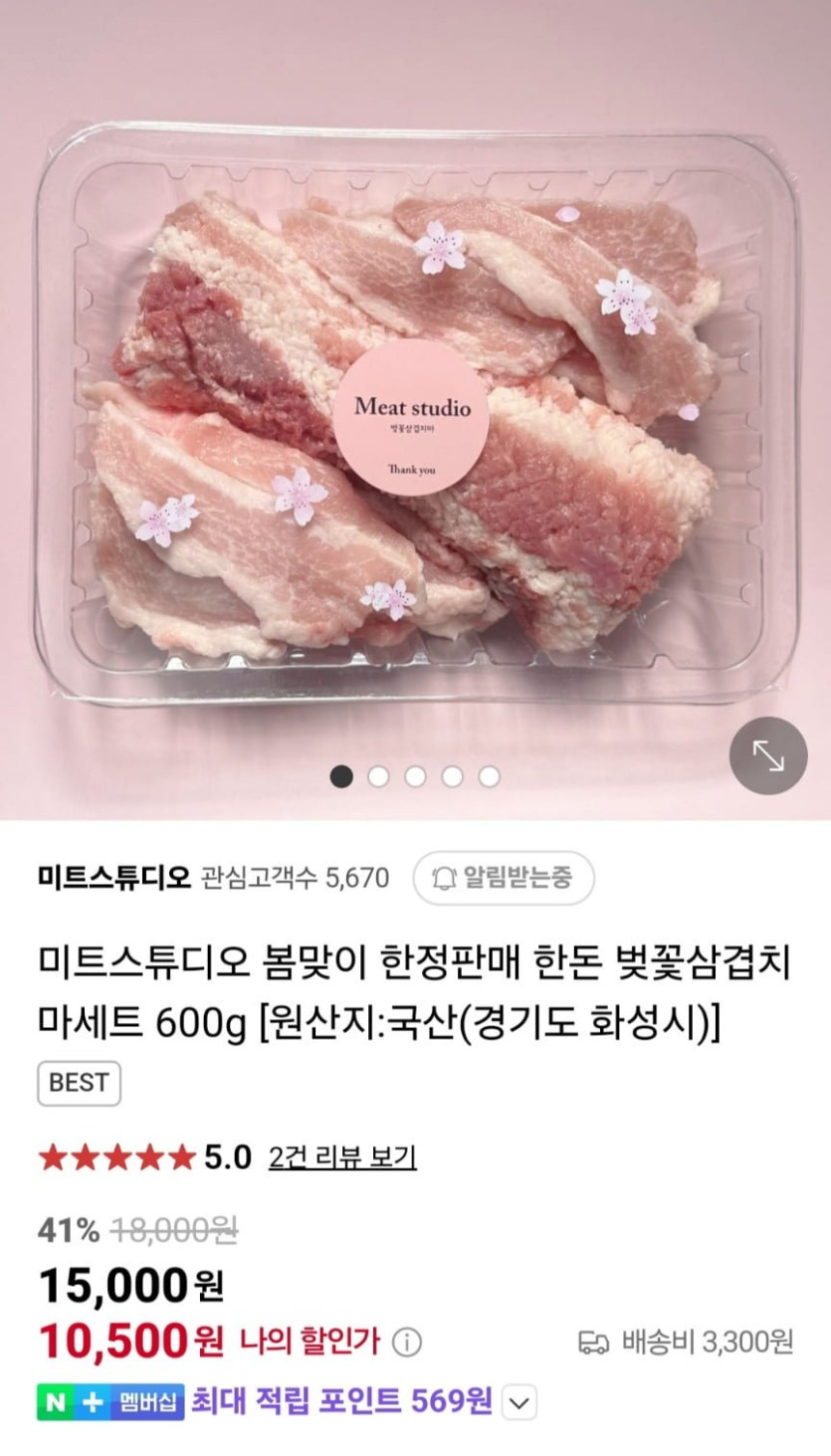Show info about 나의 할인가
The width and height of the screenshot is (831, 1456).
pos(406,1343)
